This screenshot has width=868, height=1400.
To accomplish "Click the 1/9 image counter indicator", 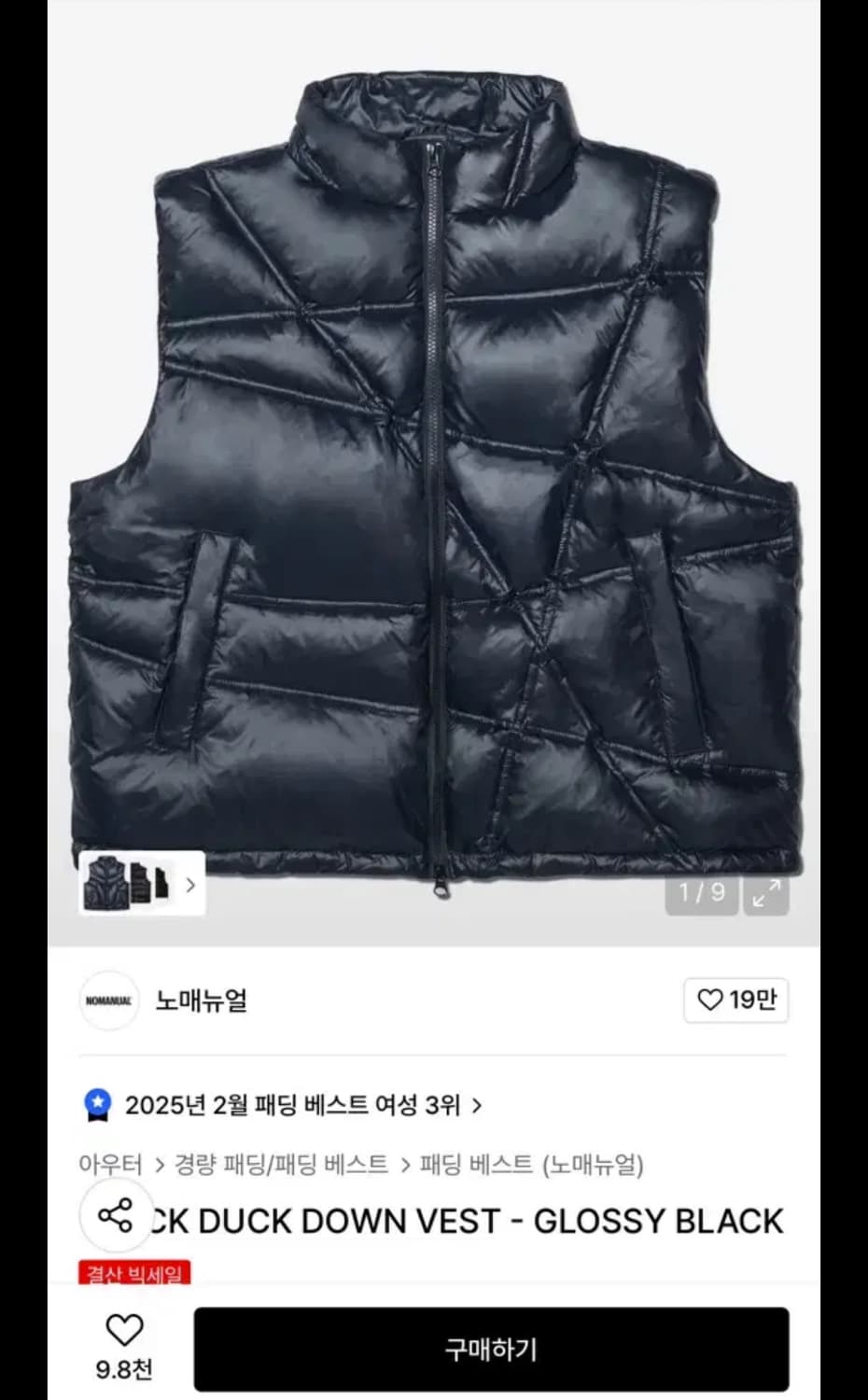I will (701, 892).
